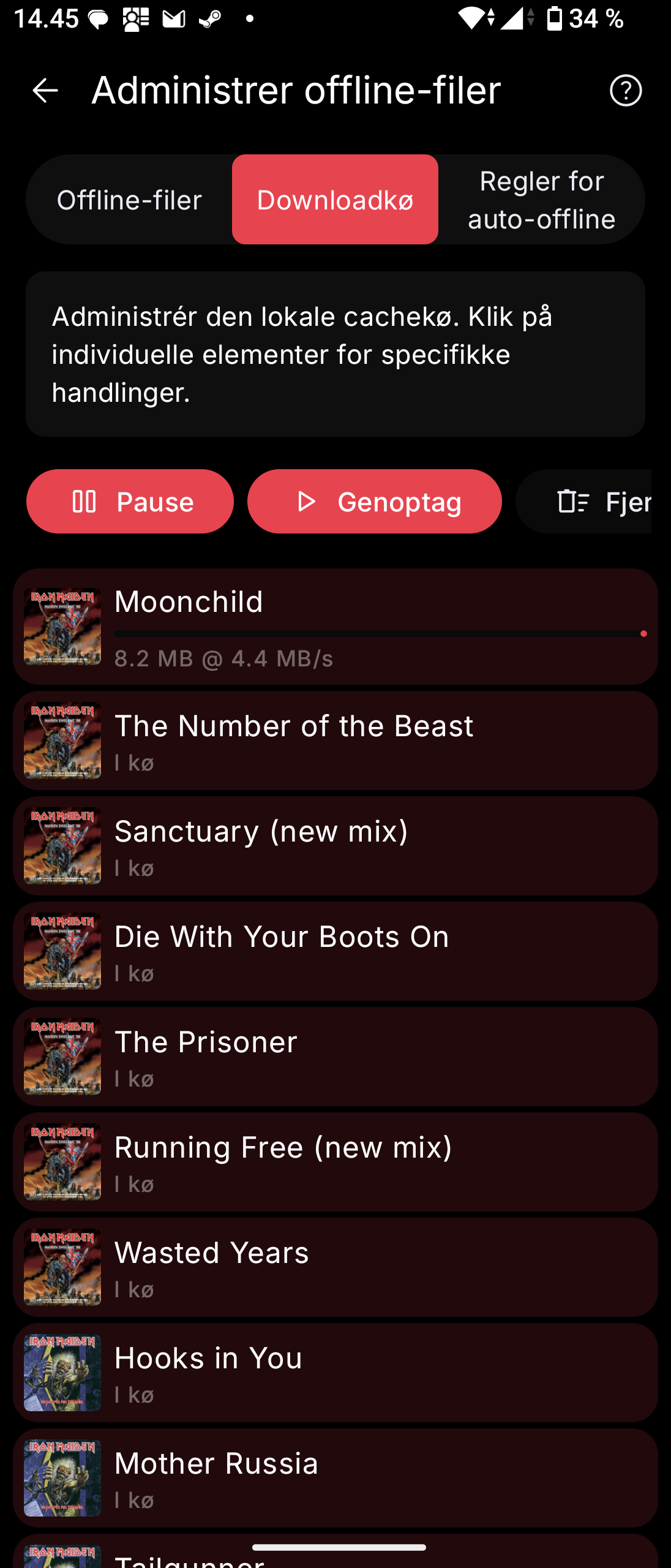
Task: Tap the Pause button
Action: 130,502
